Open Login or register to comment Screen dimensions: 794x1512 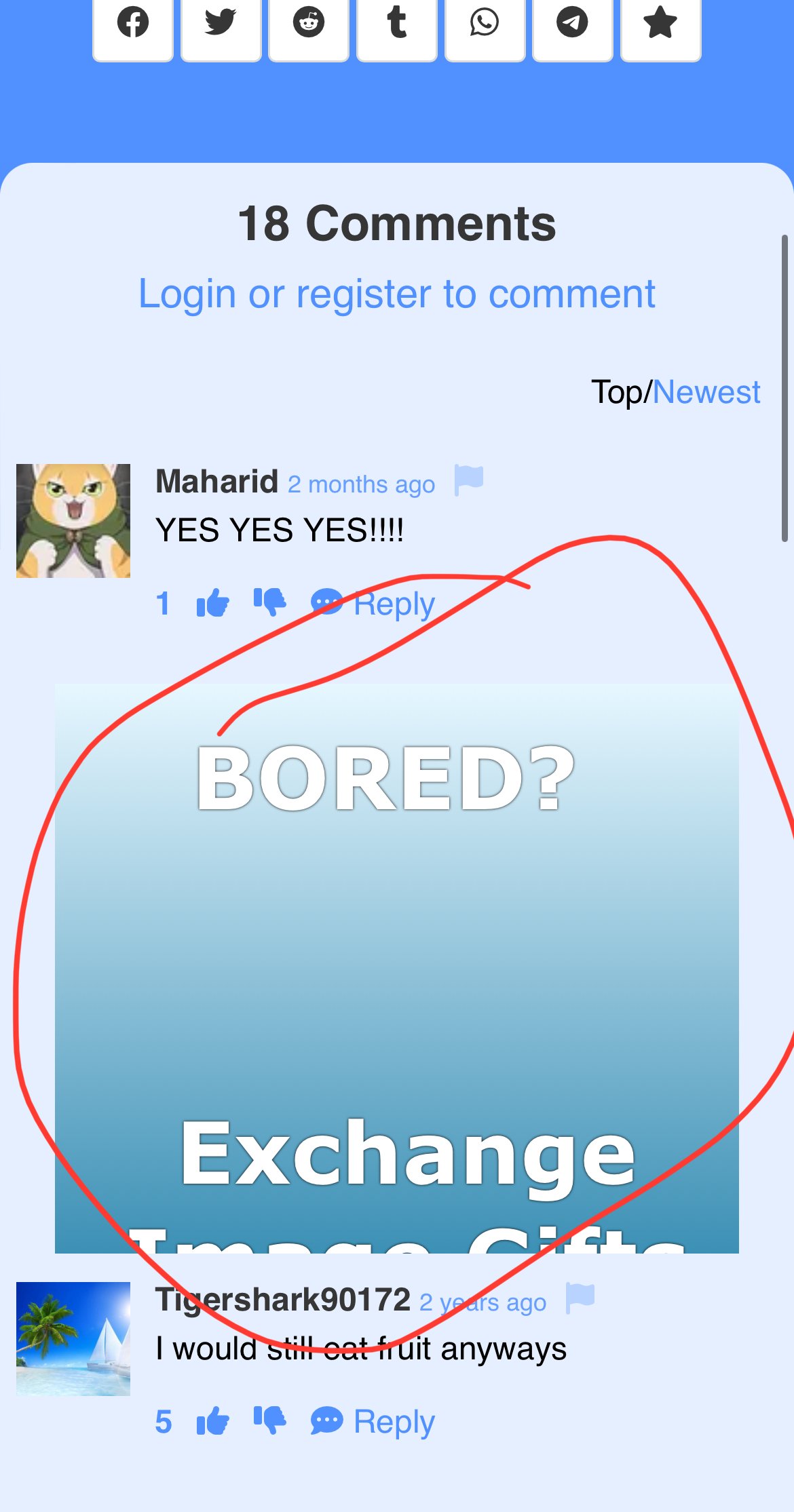click(397, 294)
